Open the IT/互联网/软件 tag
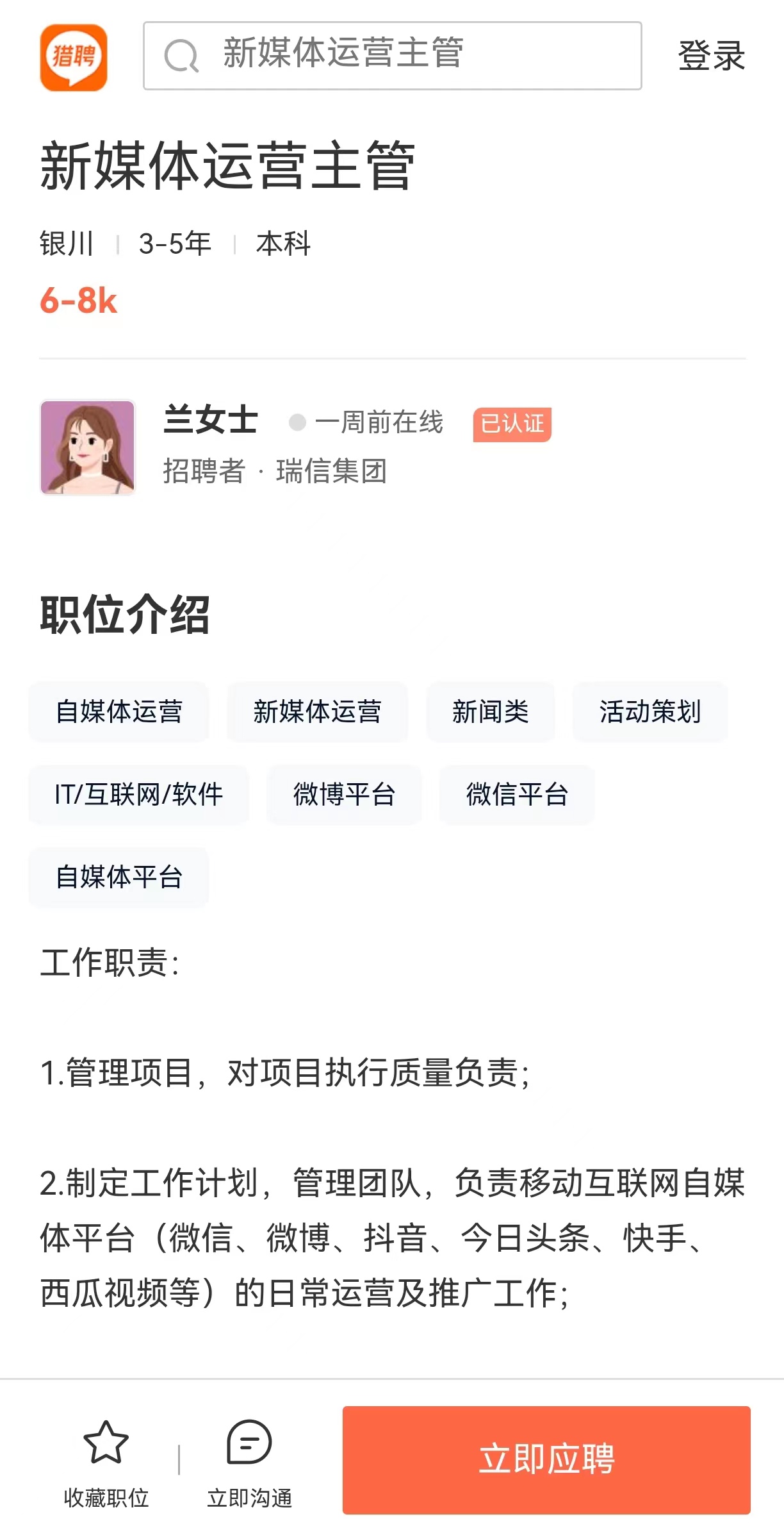The height and width of the screenshot is (1535, 784). [139, 795]
